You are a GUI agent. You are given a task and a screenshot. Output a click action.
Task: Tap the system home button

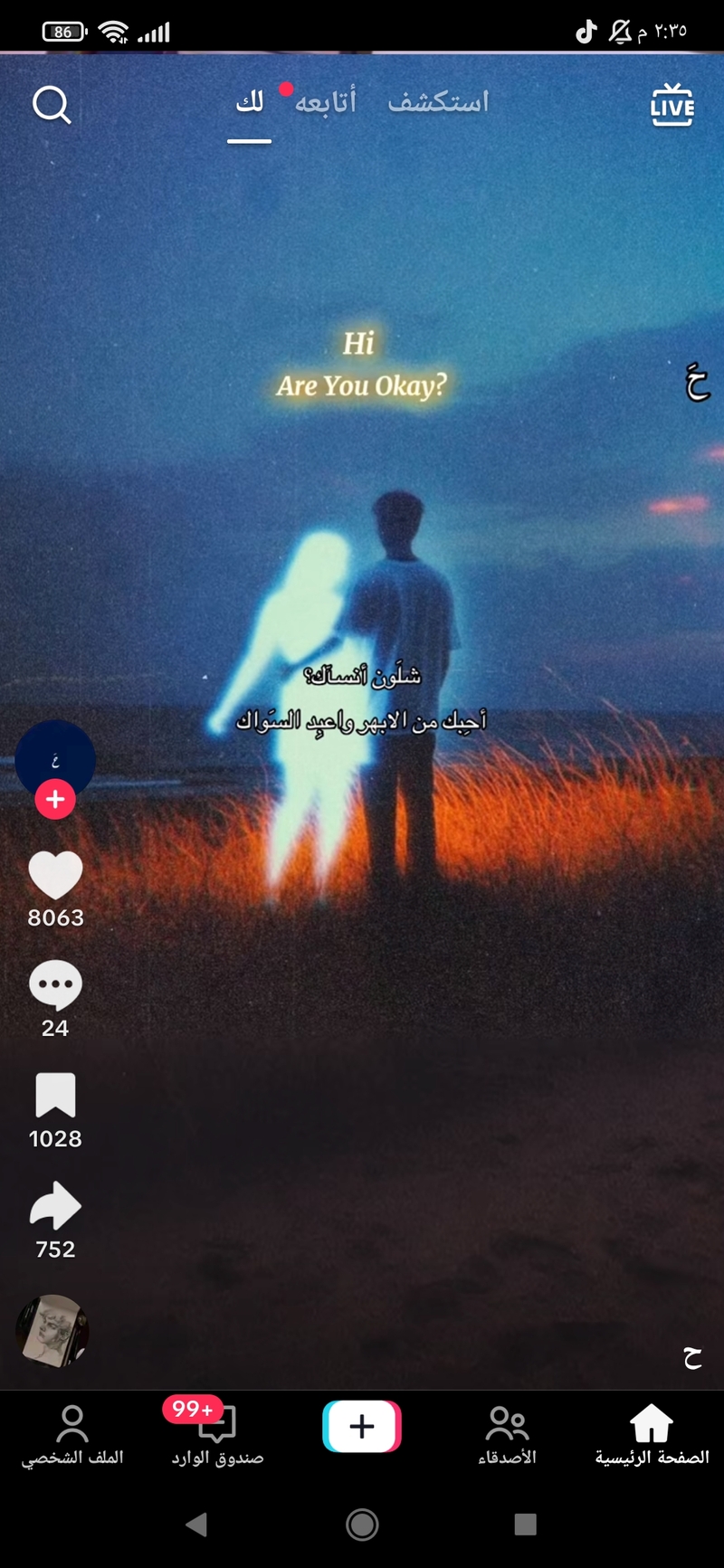(x=362, y=1525)
